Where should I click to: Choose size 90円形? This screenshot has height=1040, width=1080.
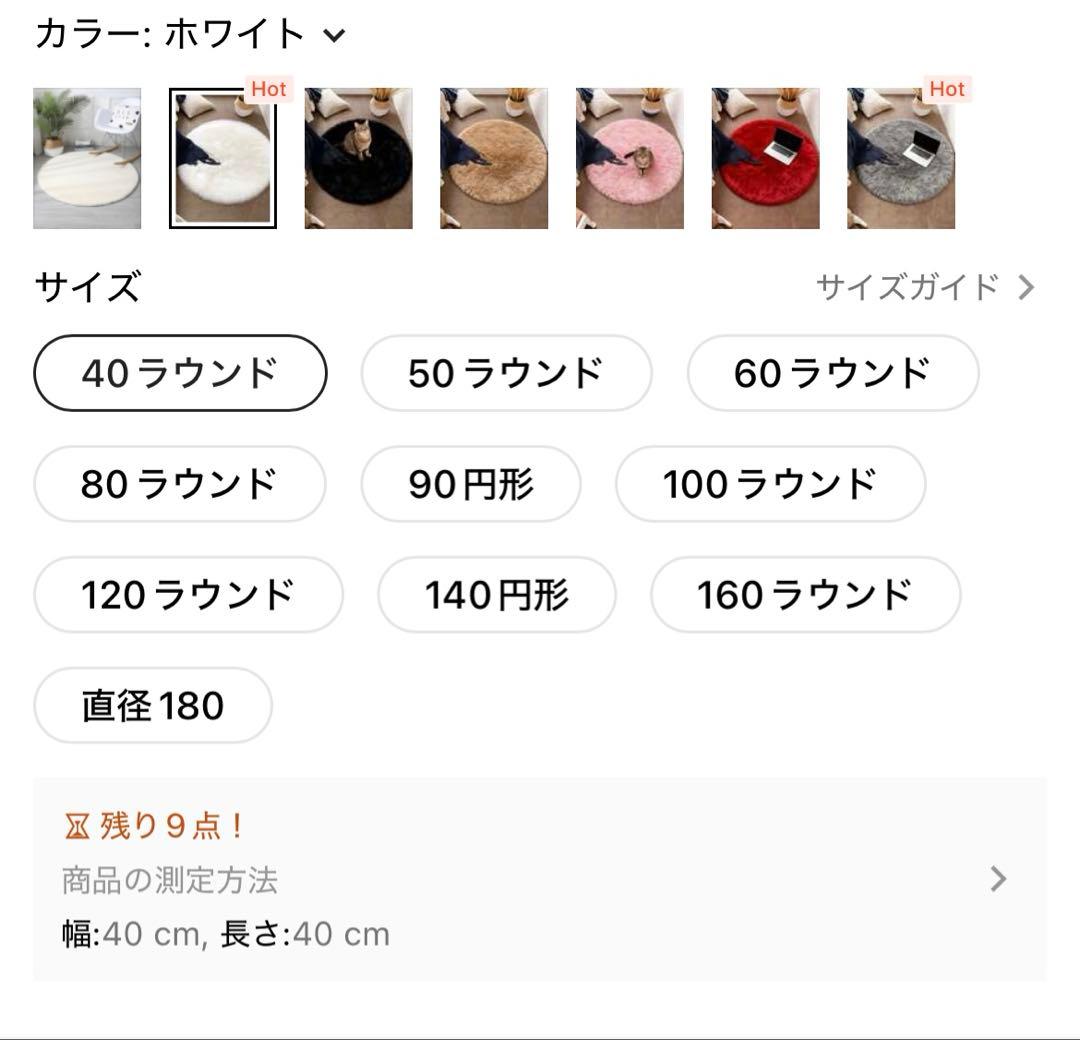[471, 484]
